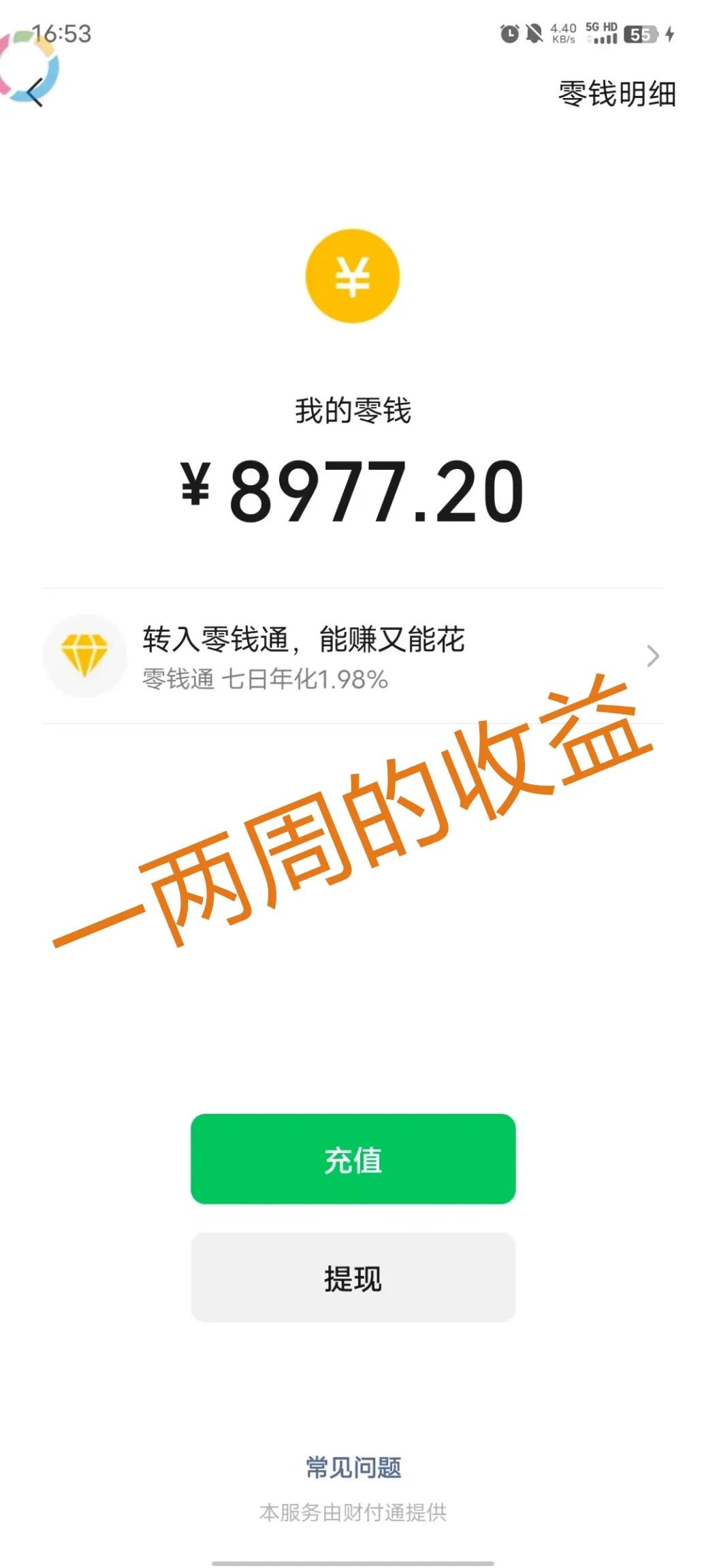Viewport: 706px width, 1568px height.
Task: Expand the 零钱通 transfer row chevron
Action: tap(654, 656)
